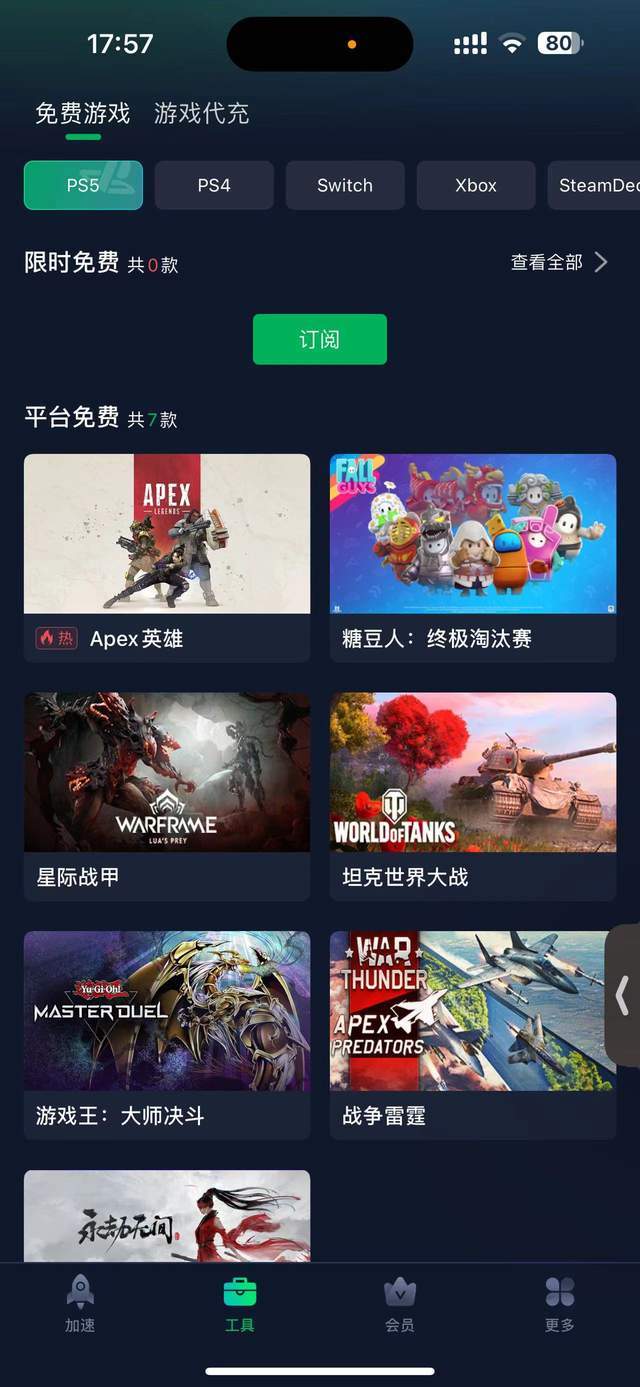Open 游戏王：大师决斗 game card
This screenshot has height=1387, width=640.
pyautogui.click(x=167, y=1033)
